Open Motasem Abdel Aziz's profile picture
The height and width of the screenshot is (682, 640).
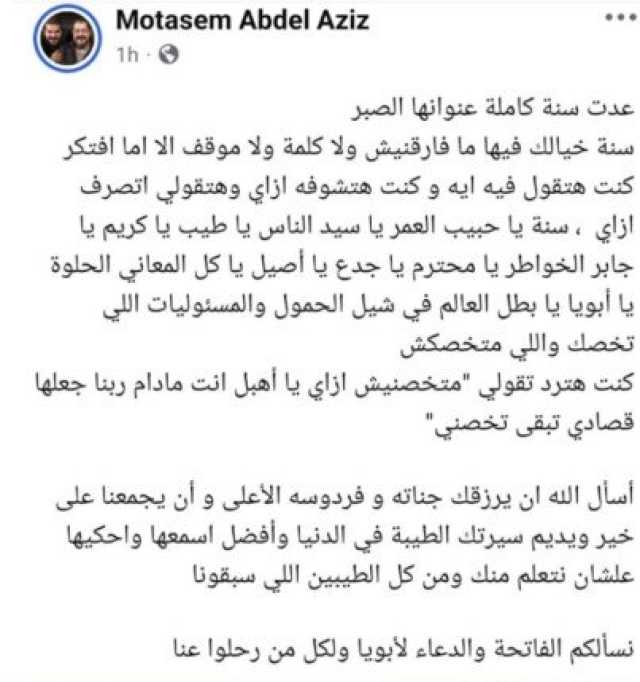pyautogui.click(x=64, y=40)
